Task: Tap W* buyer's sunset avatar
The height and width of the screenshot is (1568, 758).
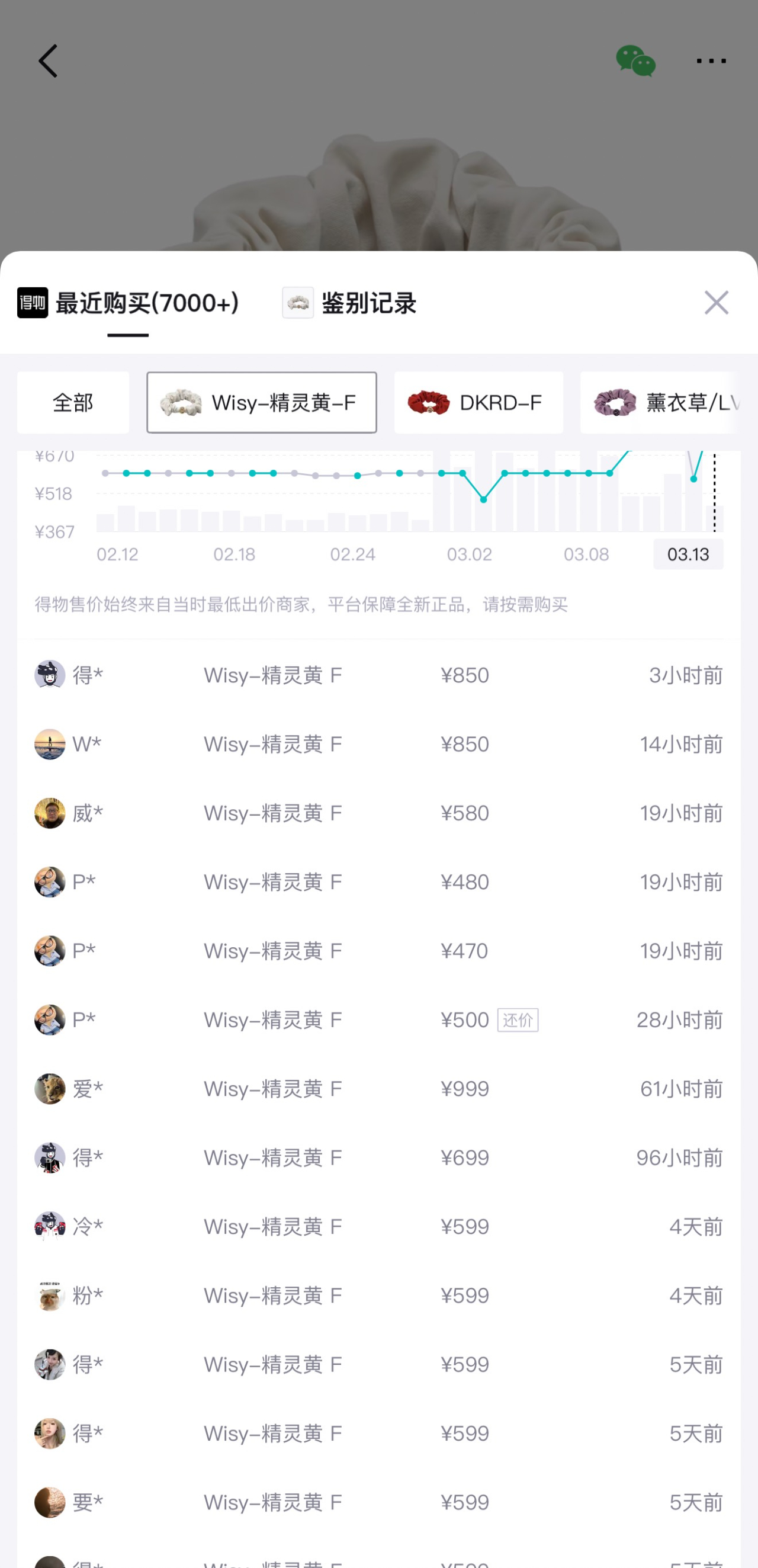Action: (x=50, y=744)
